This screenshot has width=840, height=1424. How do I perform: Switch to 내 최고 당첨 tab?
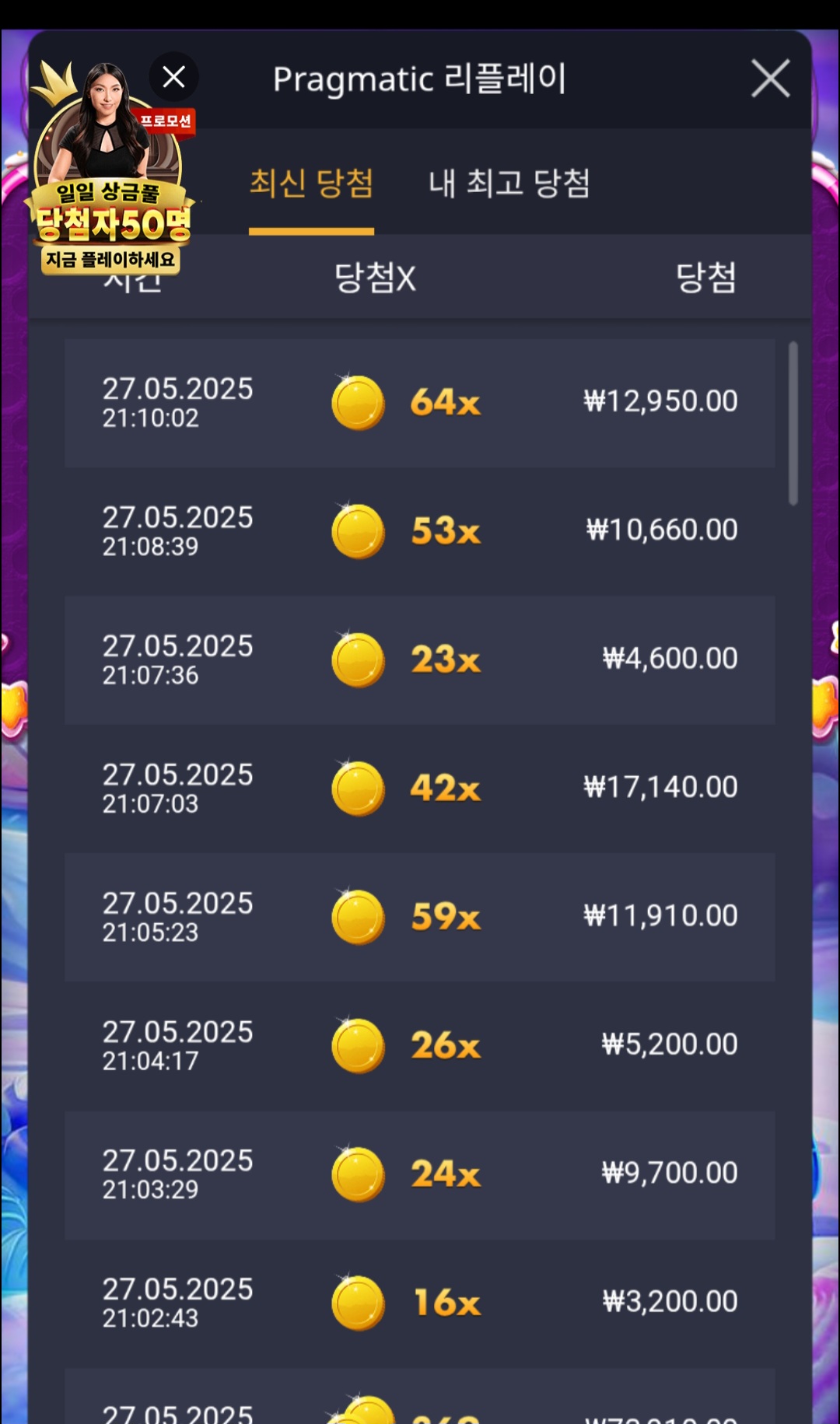(509, 184)
